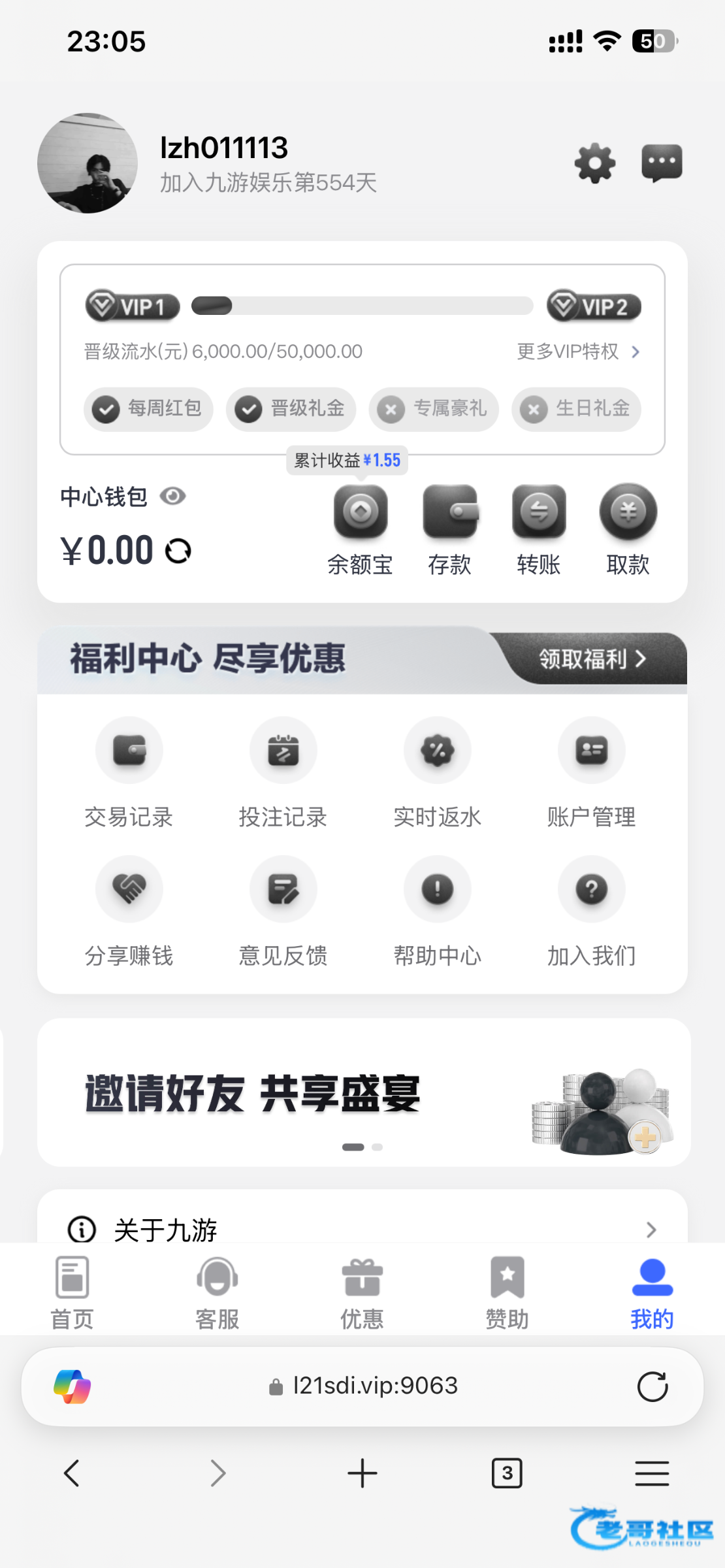Open 余额宝
The height and width of the screenshot is (1568, 725).
(x=361, y=513)
